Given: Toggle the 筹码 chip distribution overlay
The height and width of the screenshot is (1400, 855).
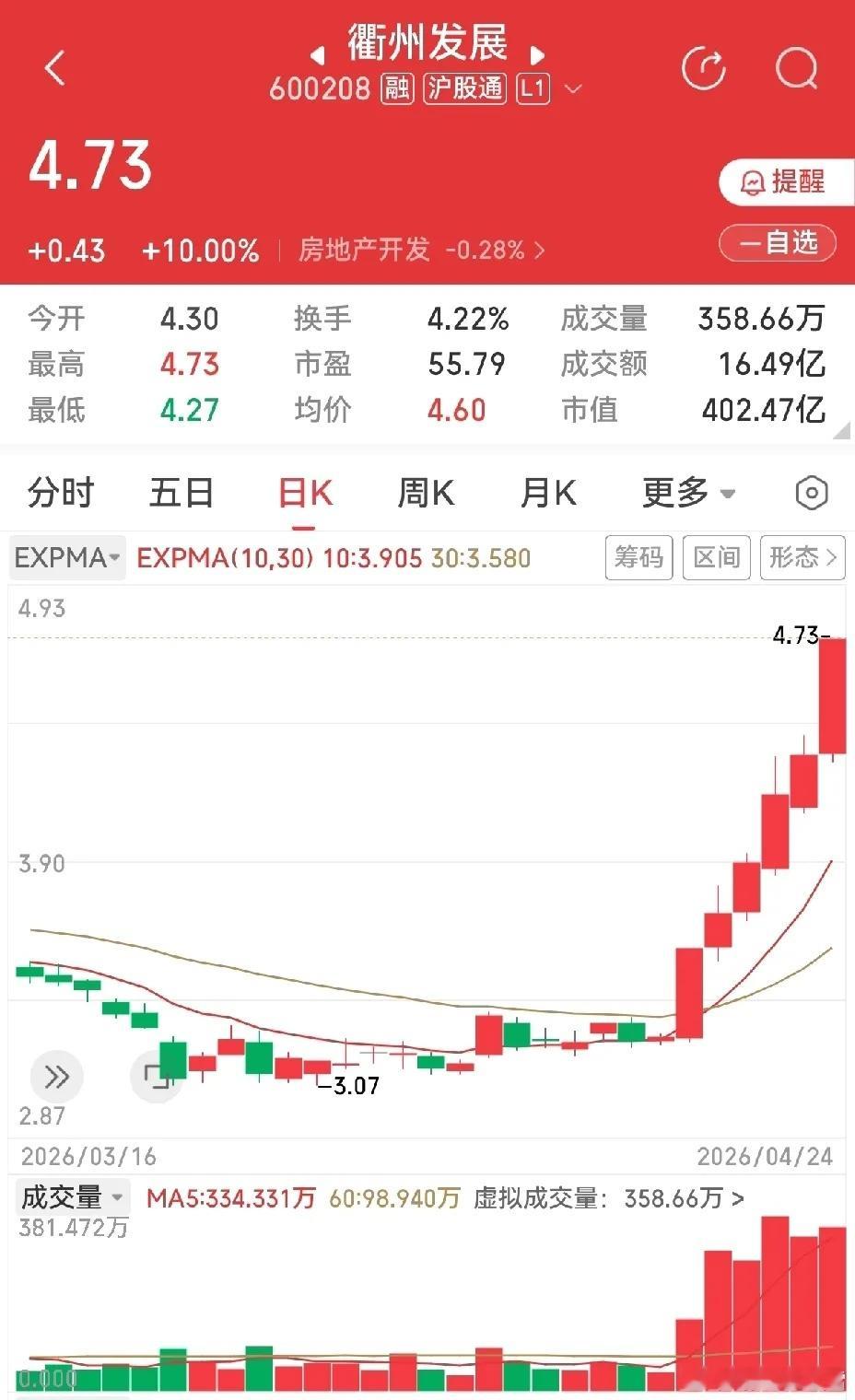Looking at the screenshot, I should [x=638, y=557].
